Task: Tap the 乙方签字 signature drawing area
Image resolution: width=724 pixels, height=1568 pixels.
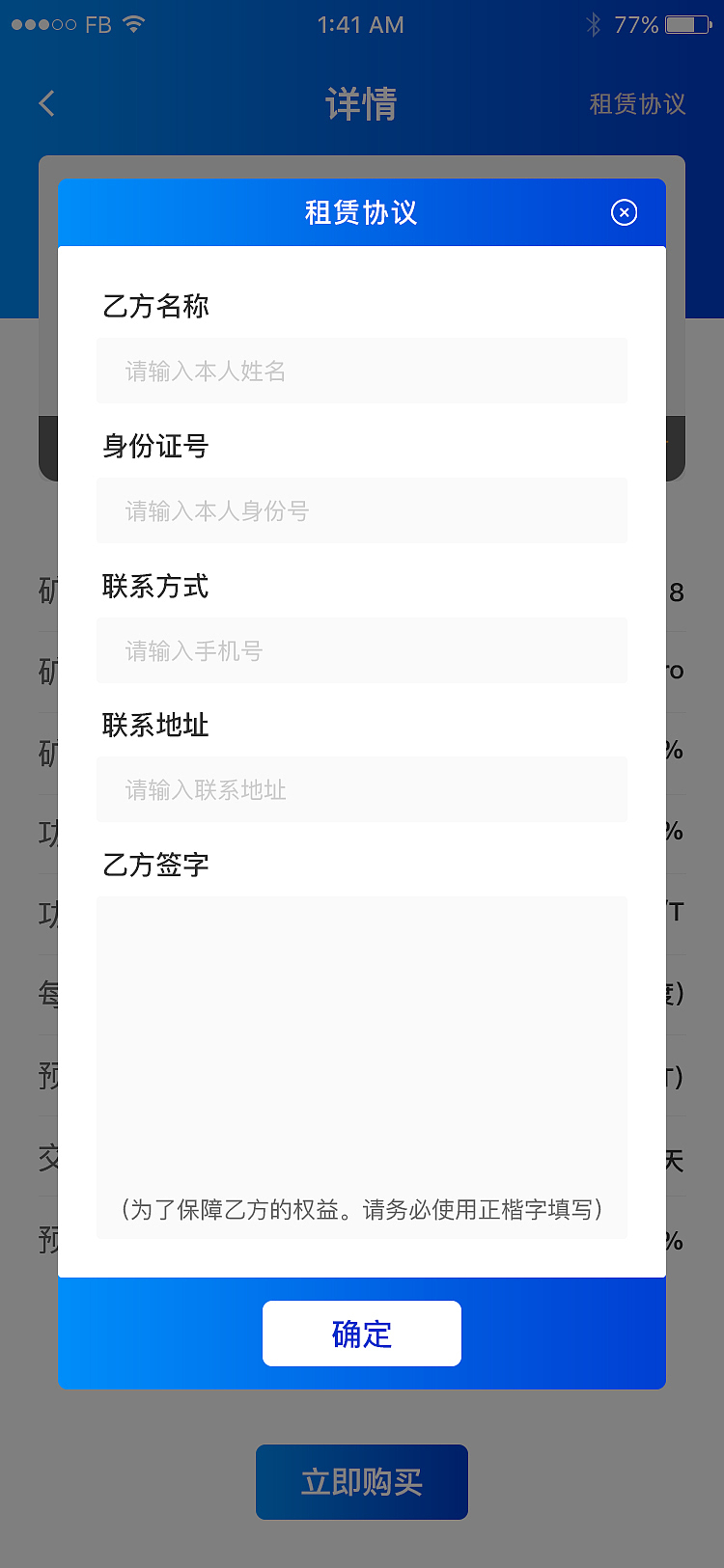Action: point(361,1042)
